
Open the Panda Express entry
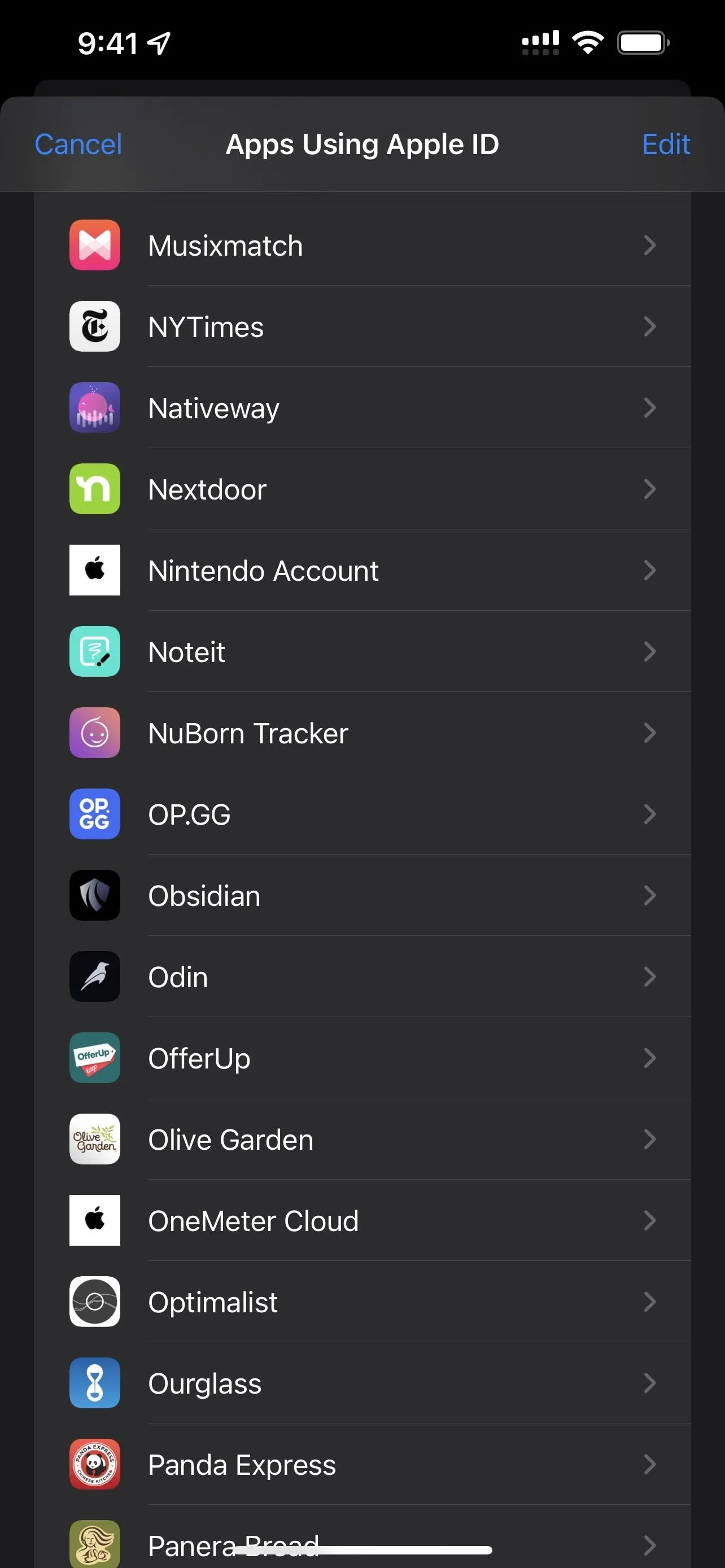[362, 1464]
